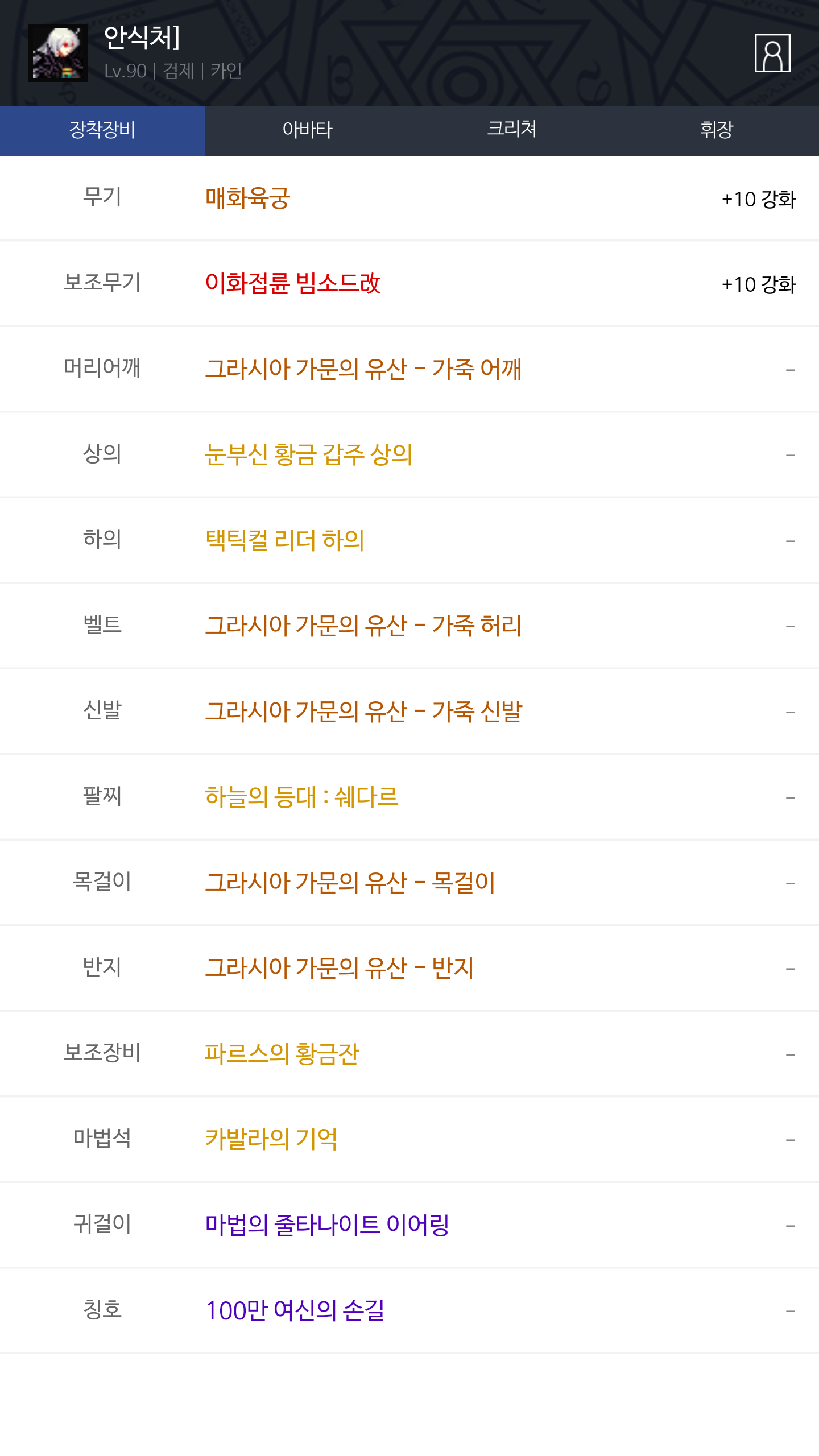View 파르스의 황금잔 sub-equipment
This screenshot has width=819, height=1456.
[282, 1054]
